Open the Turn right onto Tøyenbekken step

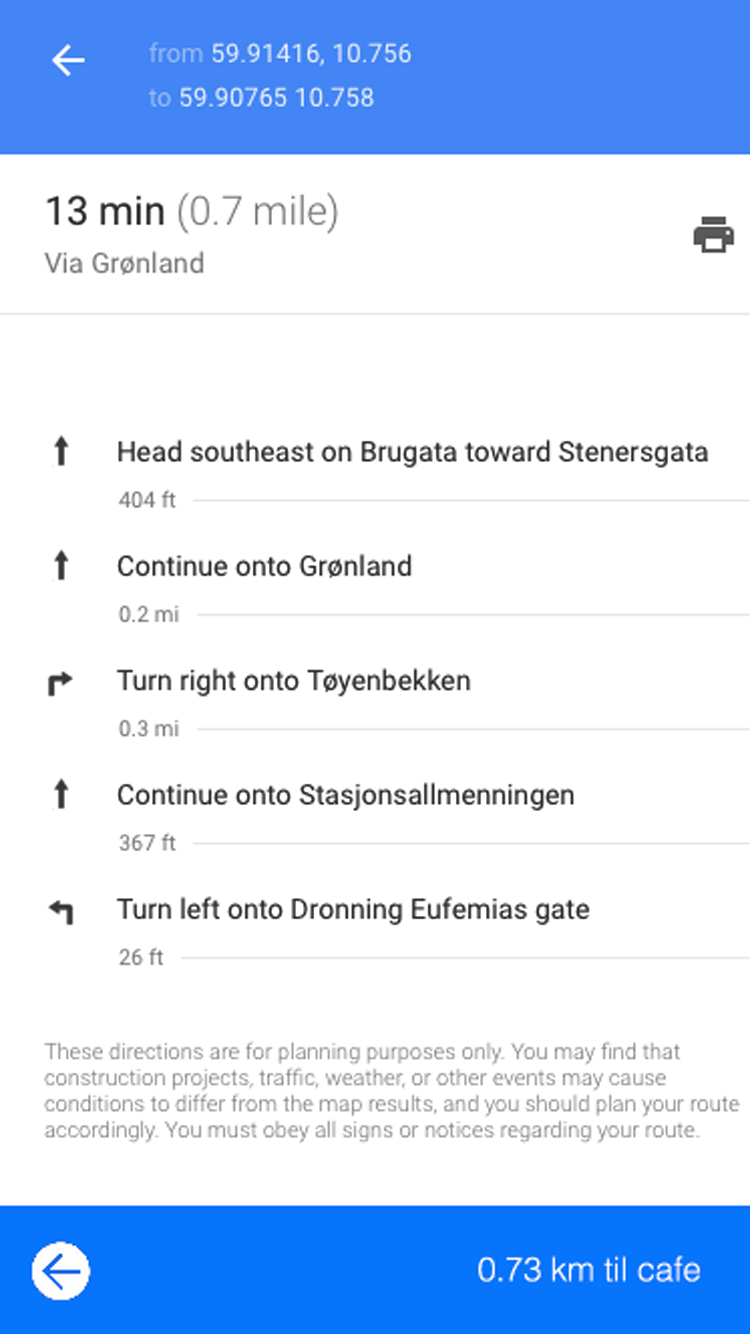pyautogui.click(x=375, y=701)
